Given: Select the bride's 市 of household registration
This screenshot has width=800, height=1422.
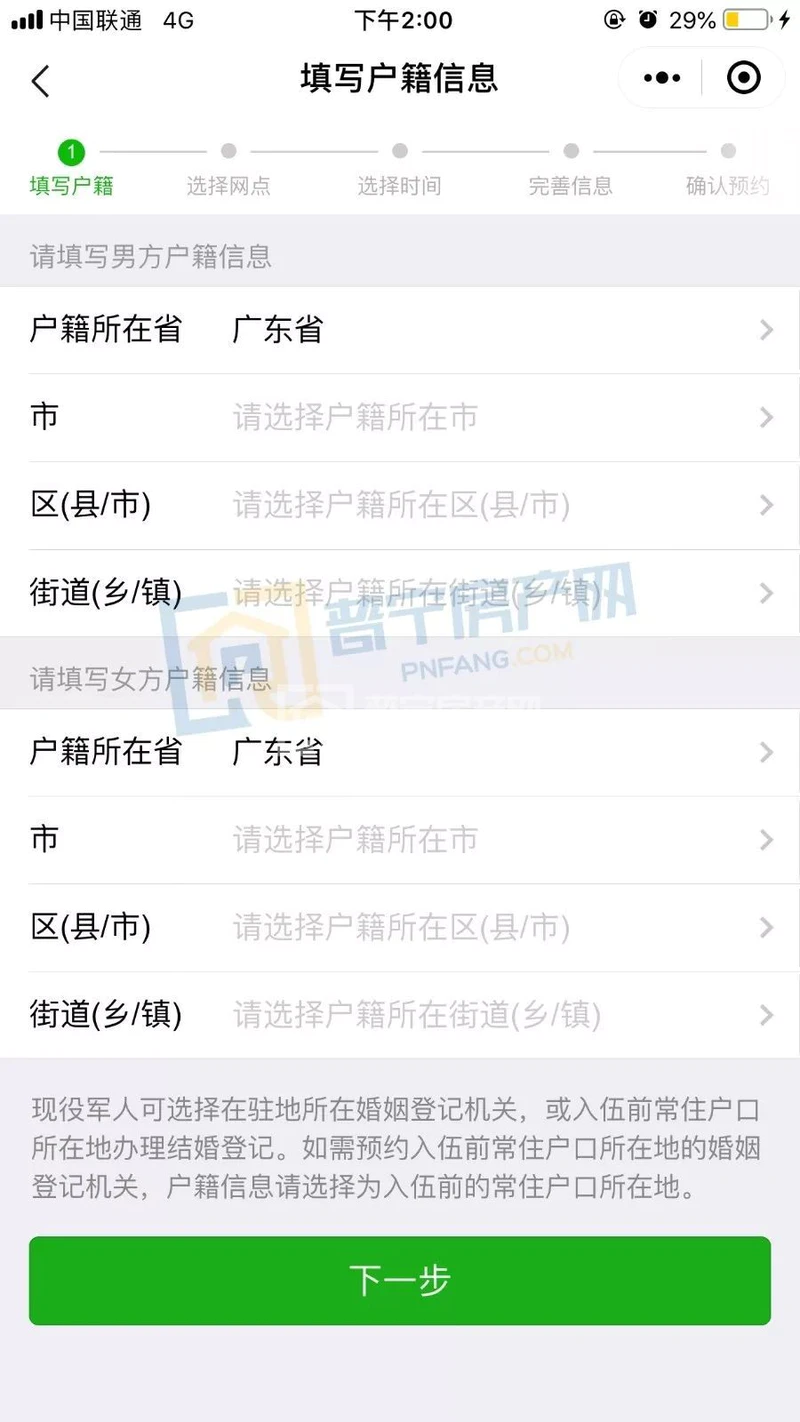Looking at the screenshot, I should click(400, 839).
